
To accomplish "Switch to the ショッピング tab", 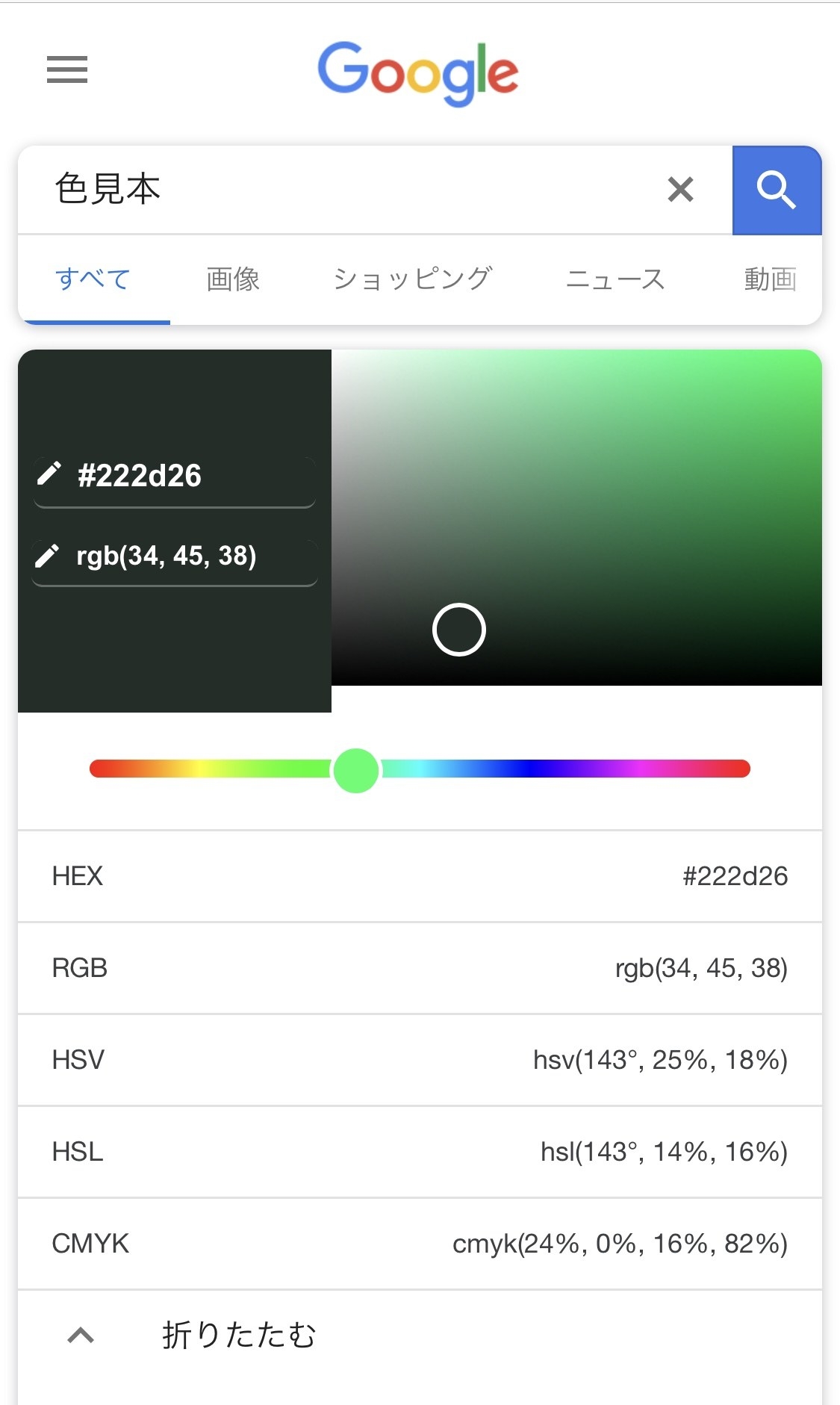I will click(412, 279).
